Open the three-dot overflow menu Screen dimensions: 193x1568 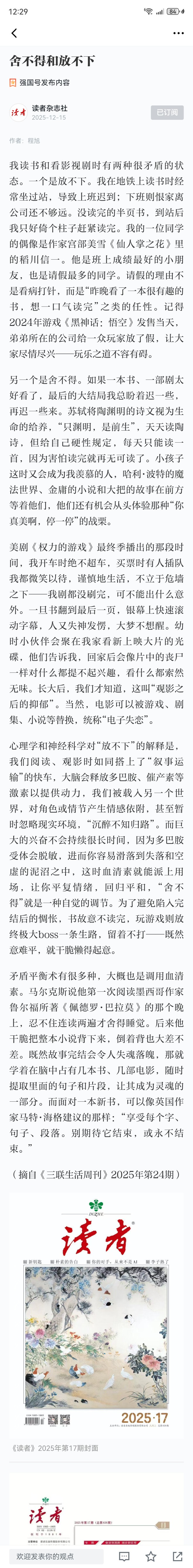coord(178,33)
